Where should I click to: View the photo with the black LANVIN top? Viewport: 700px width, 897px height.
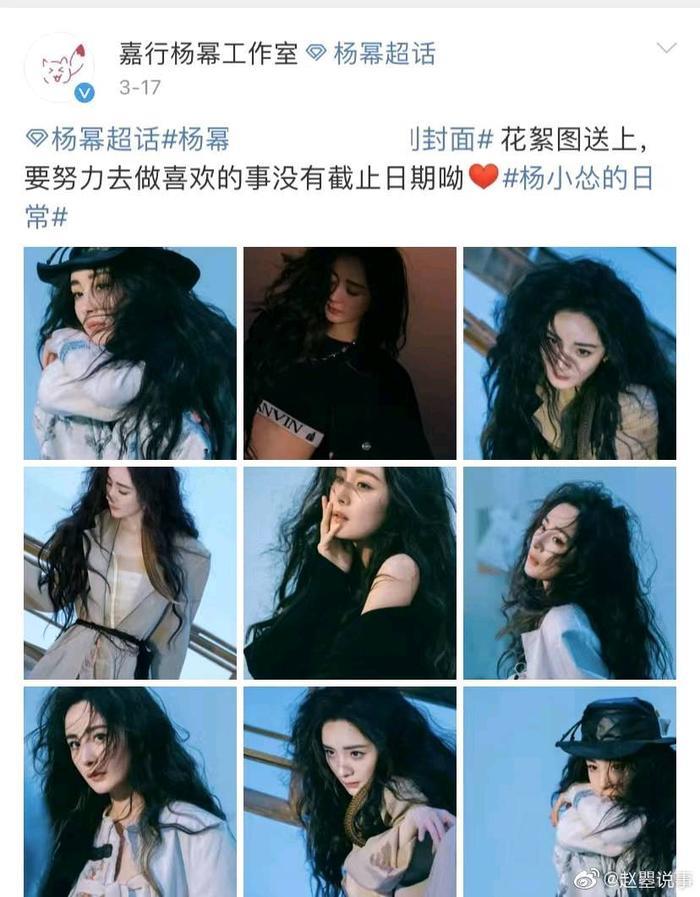click(x=350, y=353)
